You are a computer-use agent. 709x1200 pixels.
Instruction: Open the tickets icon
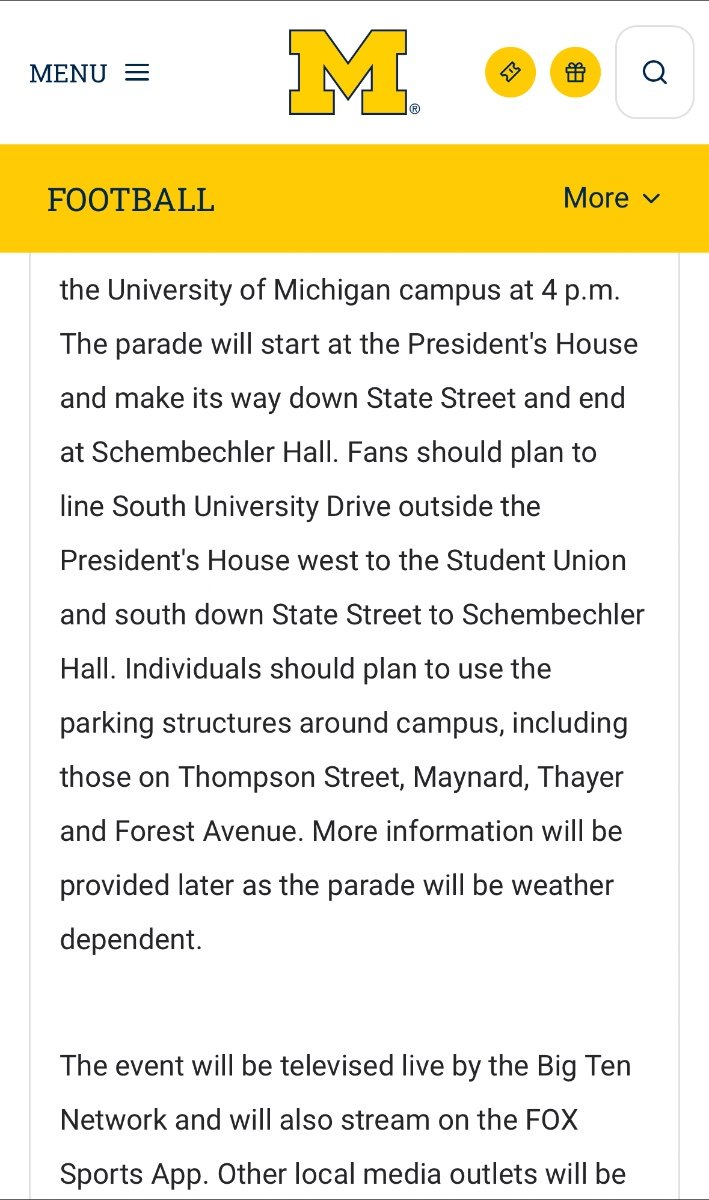[510, 73]
